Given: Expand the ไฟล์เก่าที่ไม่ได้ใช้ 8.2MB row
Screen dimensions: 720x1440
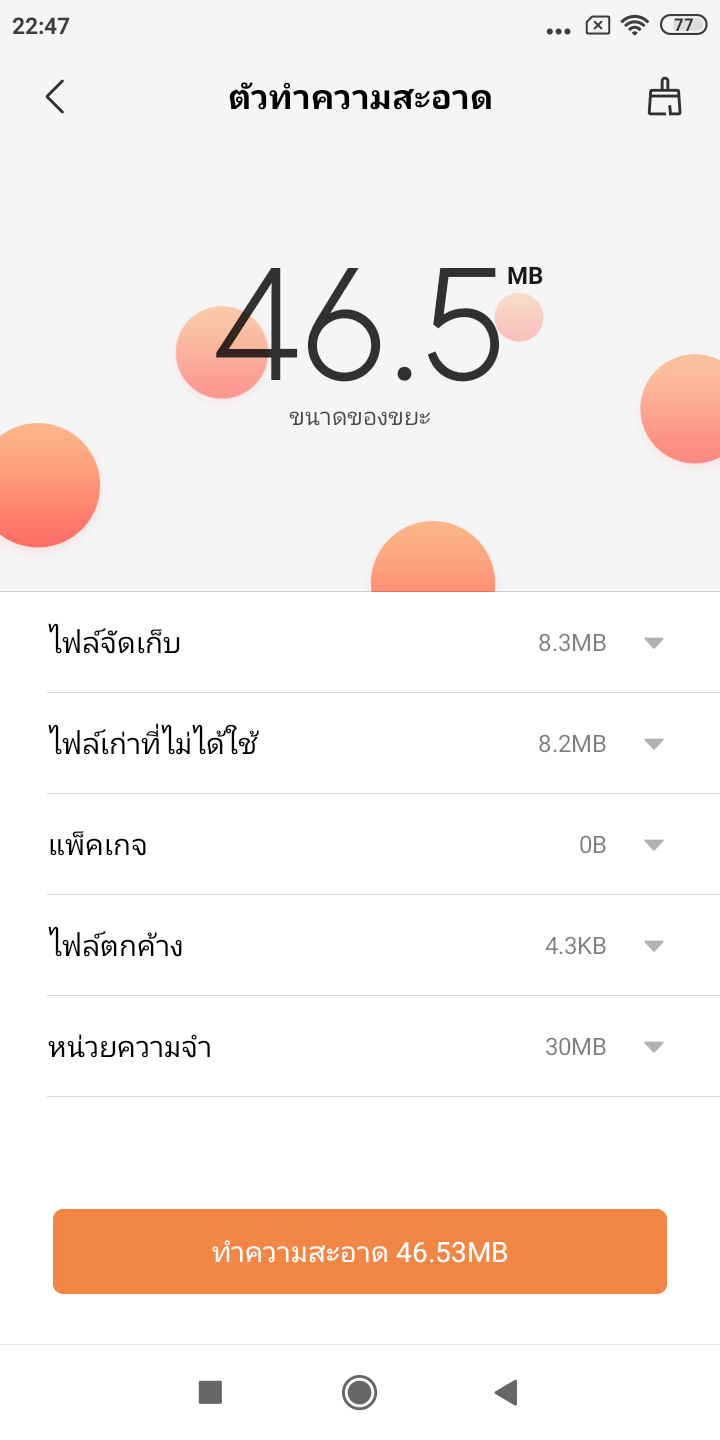Looking at the screenshot, I should click(x=654, y=744).
